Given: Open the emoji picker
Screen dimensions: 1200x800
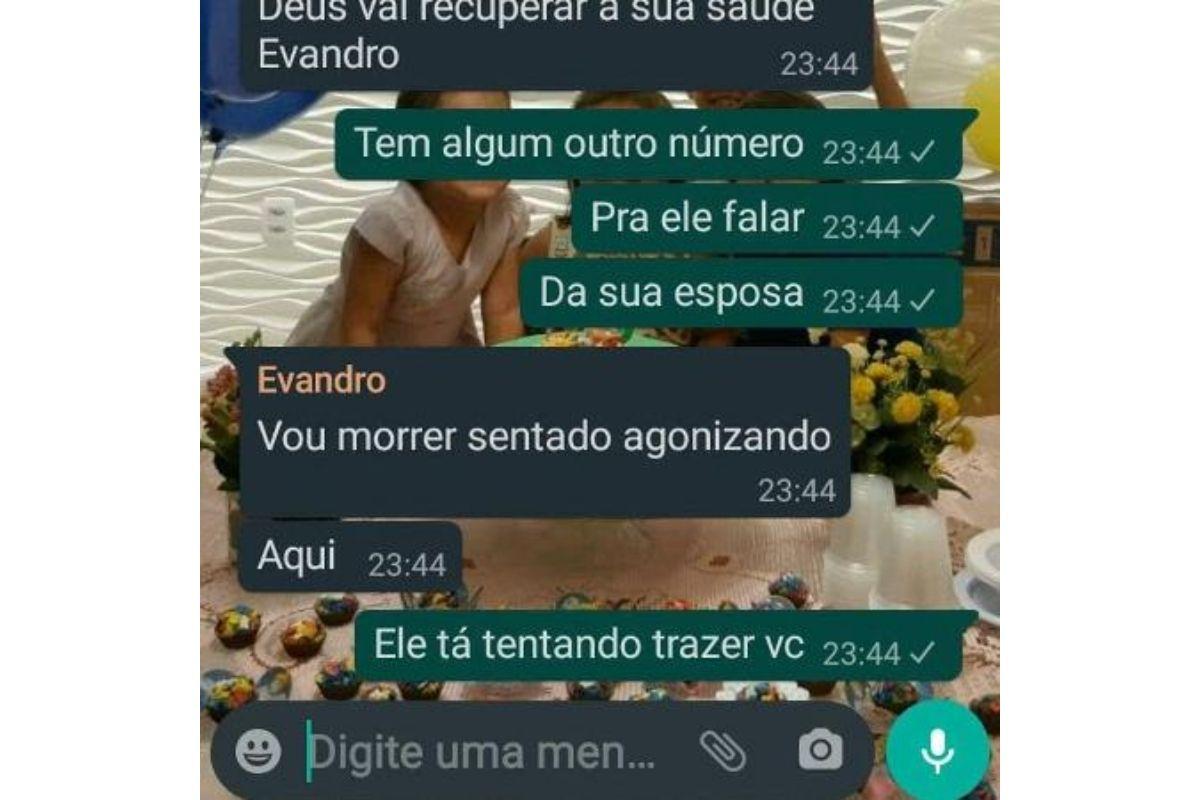Looking at the screenshot, I should click(x=258, y=751).
